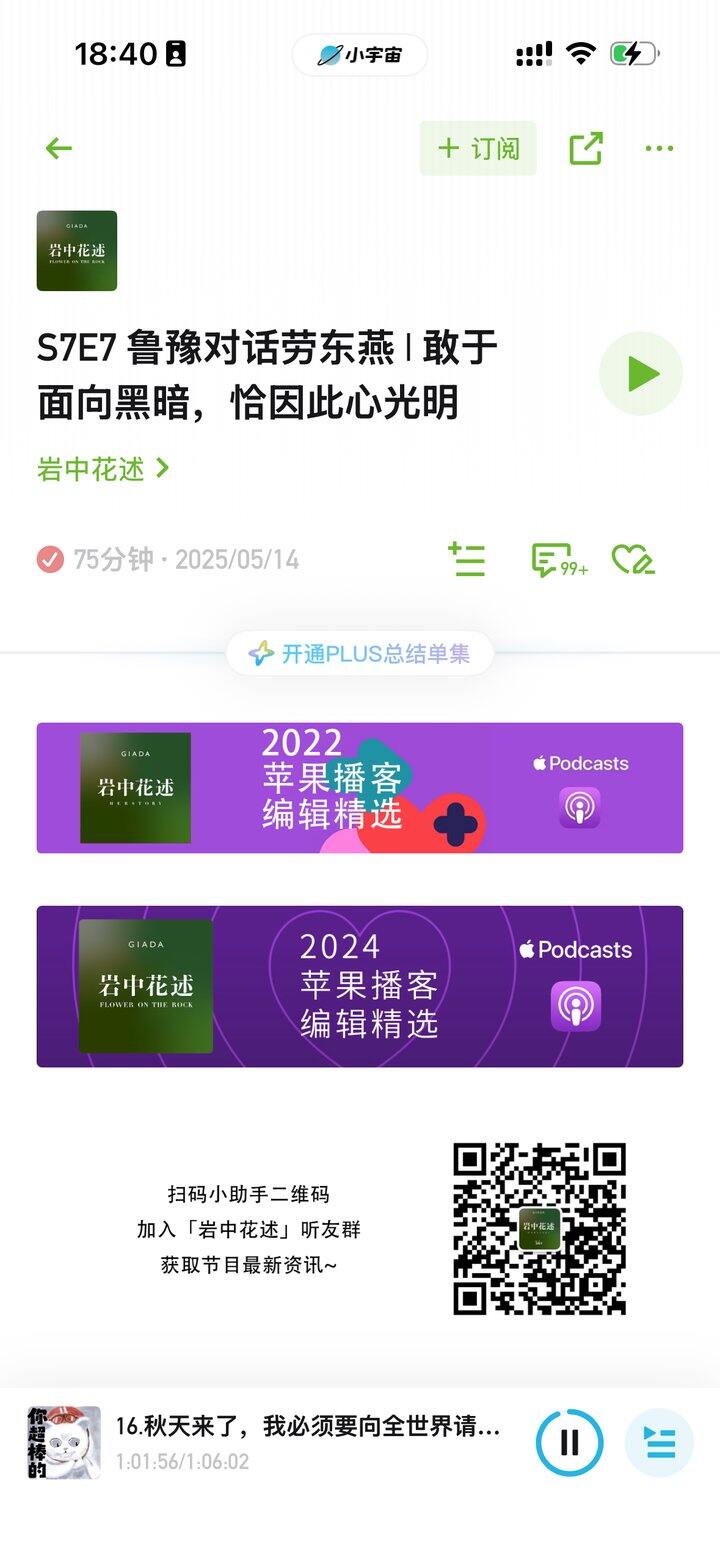Open the 岩中花述 show page link
The height and width of the screenshot is (1560, 720).
103,468
